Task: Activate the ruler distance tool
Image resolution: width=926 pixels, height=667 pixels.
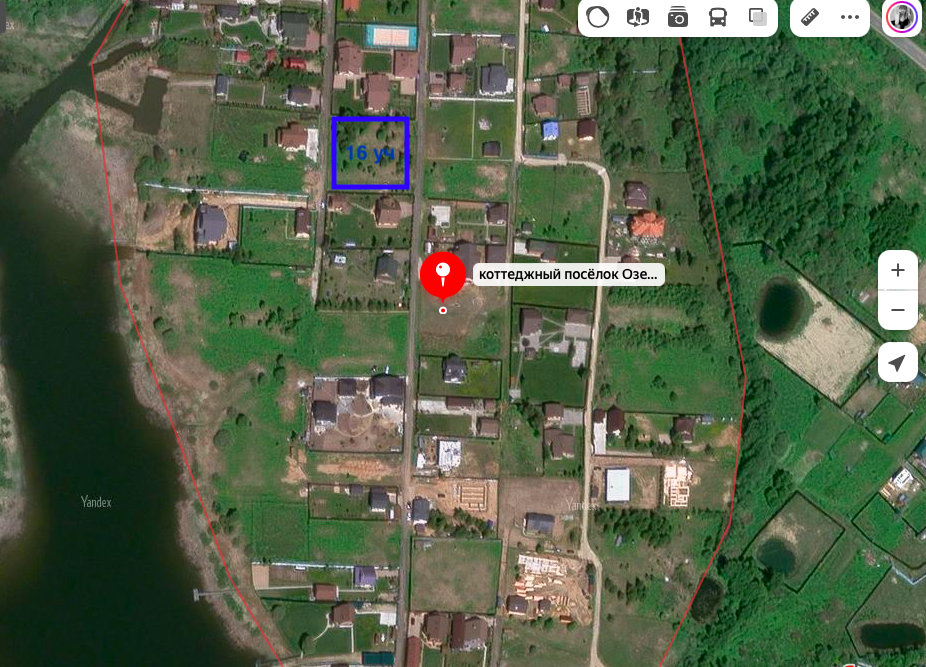Action: point(810,17)
